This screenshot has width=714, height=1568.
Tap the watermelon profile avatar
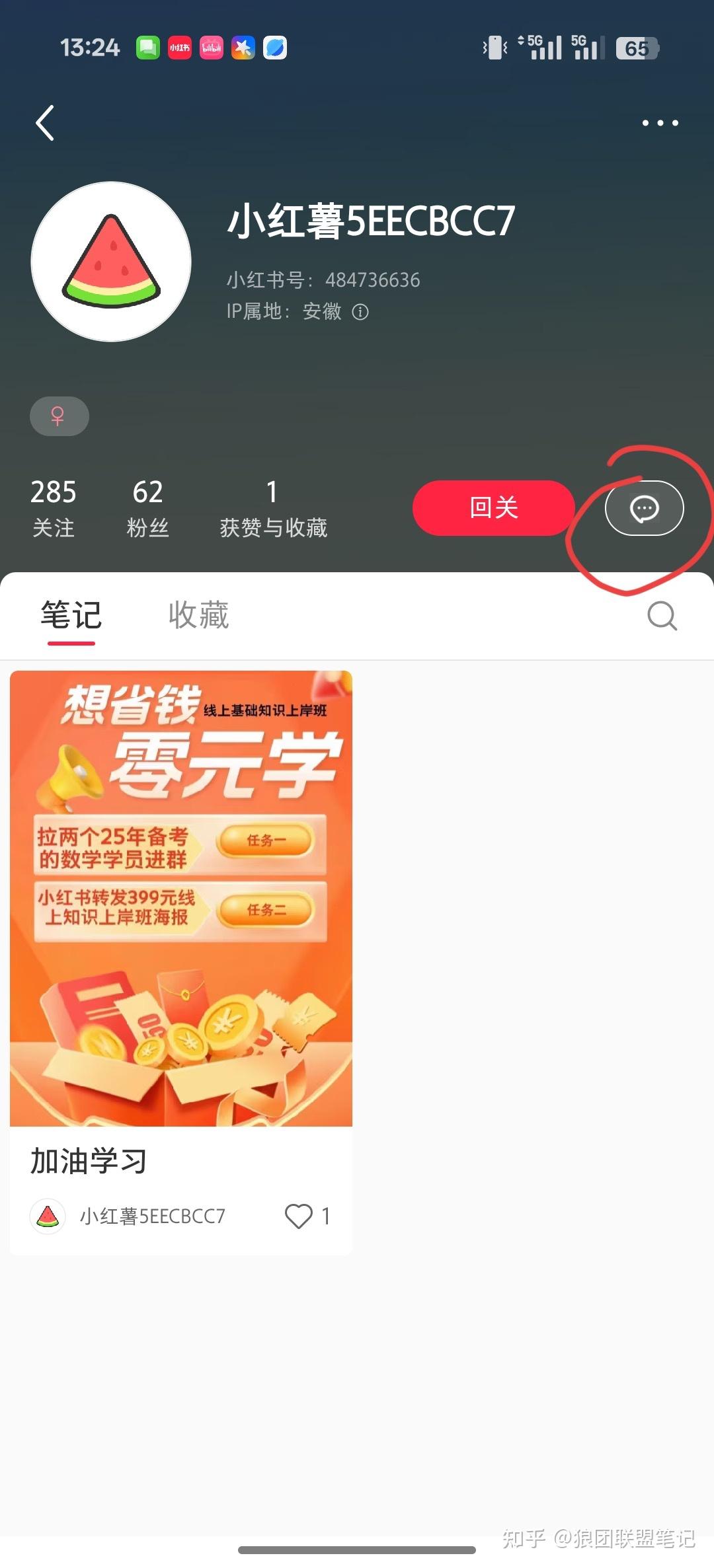[111, 262]
